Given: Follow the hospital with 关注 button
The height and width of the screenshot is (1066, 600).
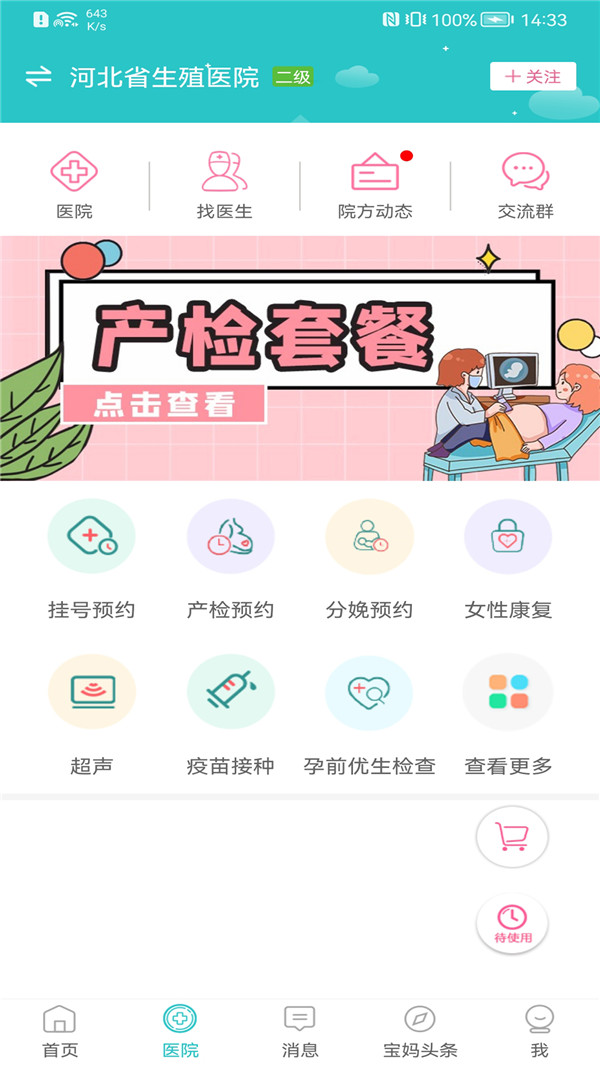Looking at the screenshot, I should (532, 77).
